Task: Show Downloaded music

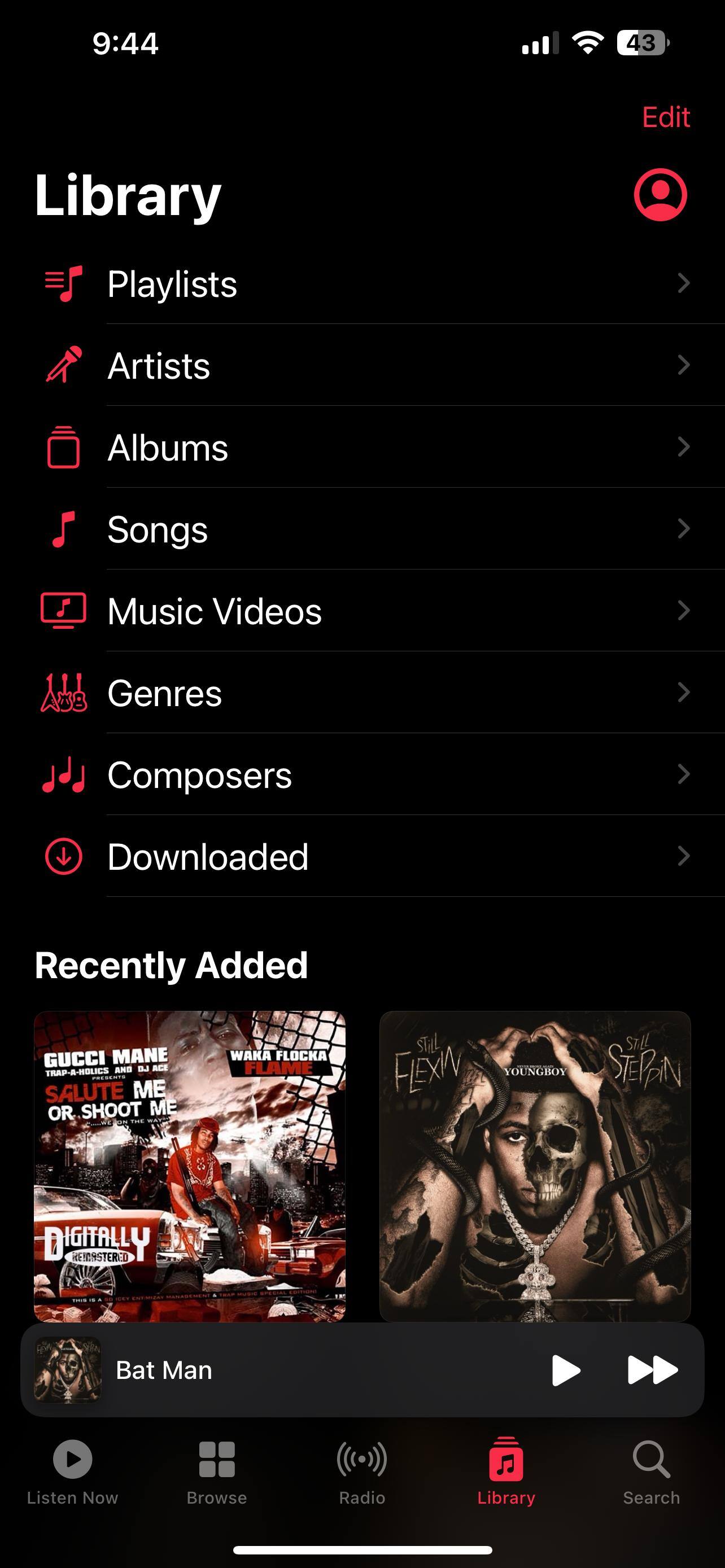Action: click(x=365, y=856)
